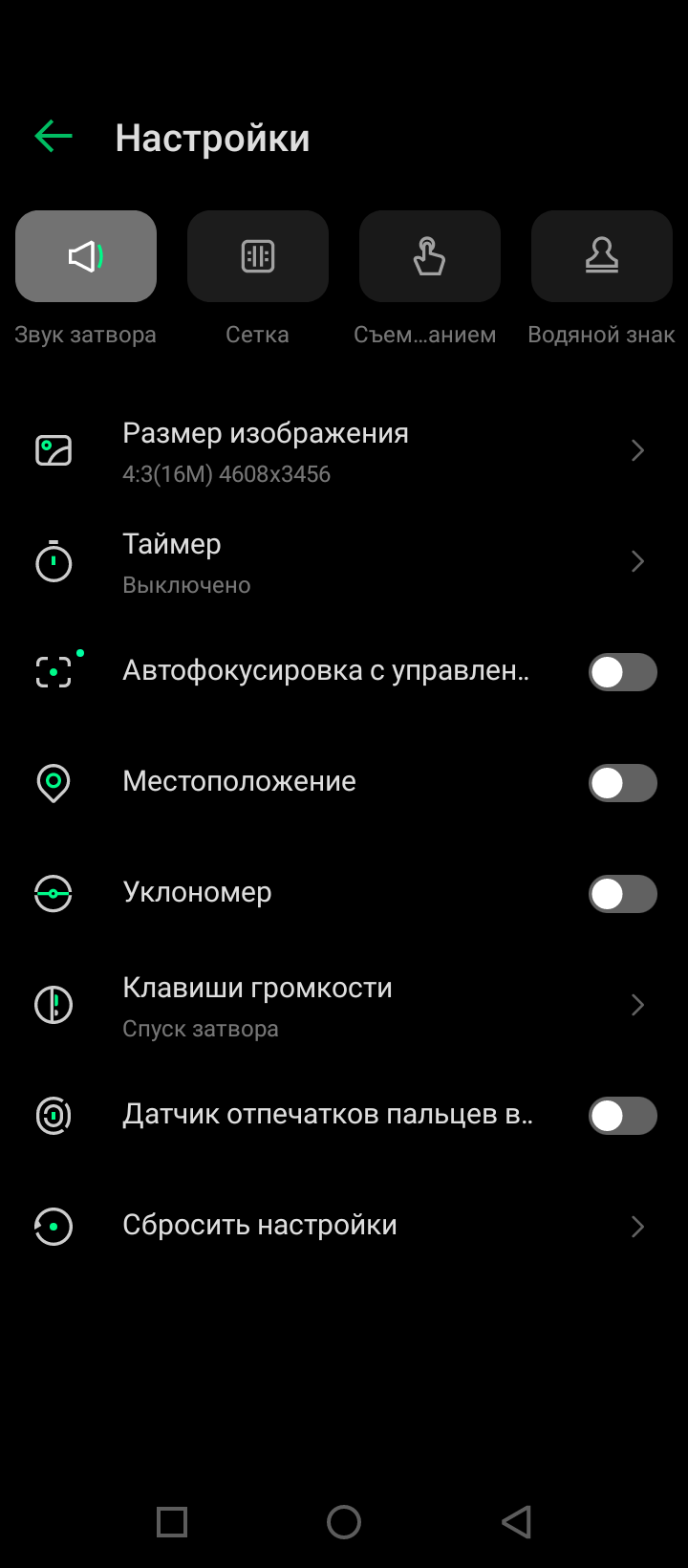Screen dimensions: 688x1568
Task: Open the Таймер setting
Action: pos(344,562)
